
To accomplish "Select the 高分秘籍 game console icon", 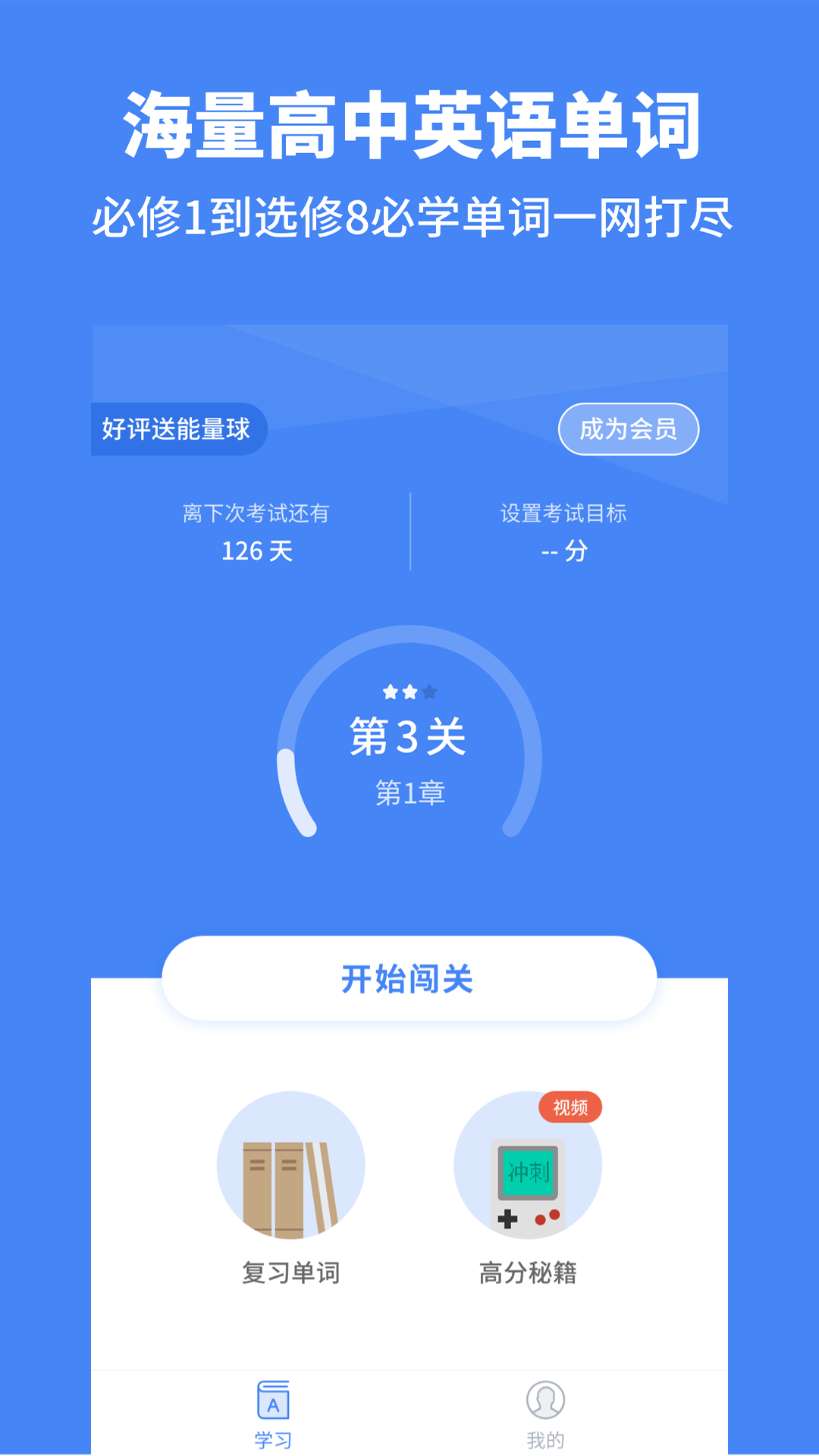I will click(529, 1168).
